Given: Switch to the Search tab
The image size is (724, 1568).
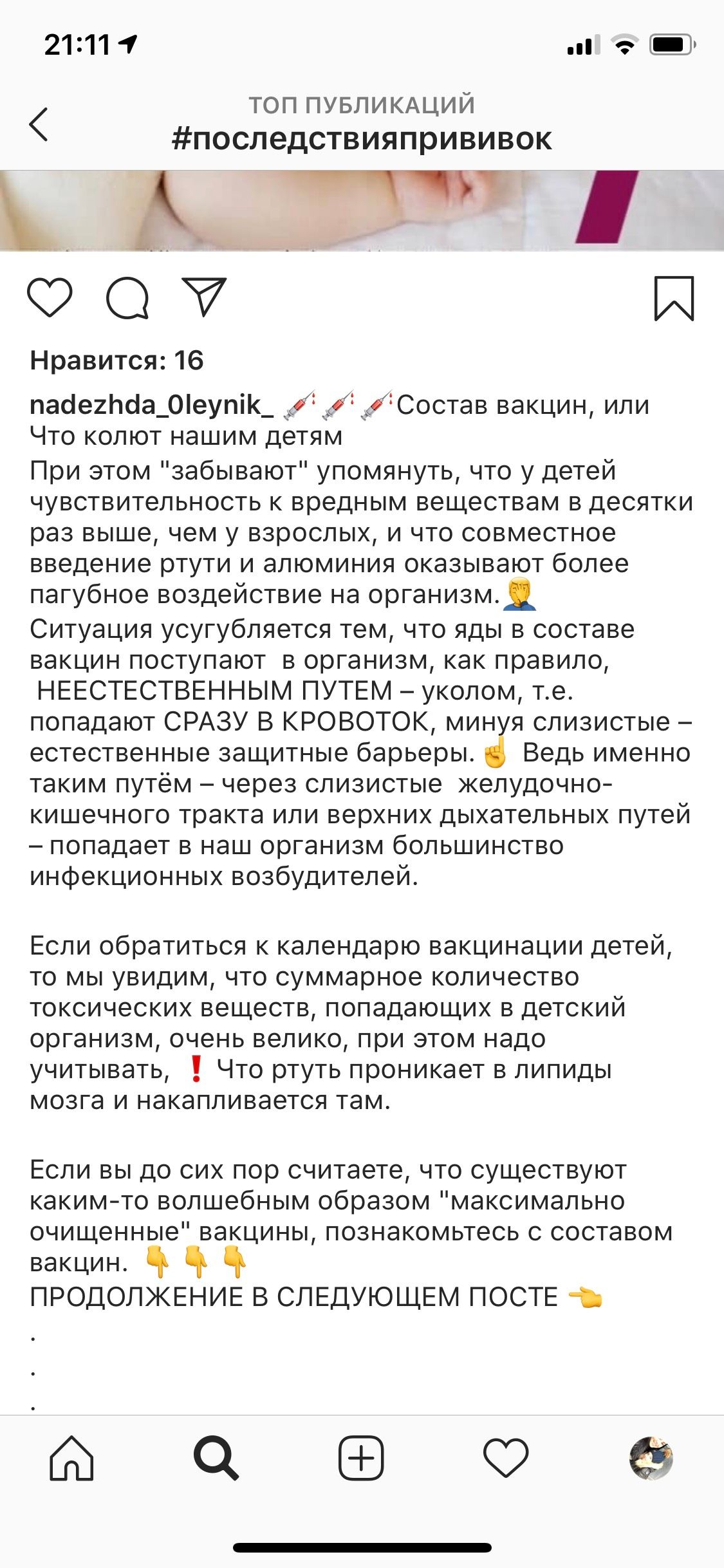Looking at the screenshot, I should point(216,1458).
